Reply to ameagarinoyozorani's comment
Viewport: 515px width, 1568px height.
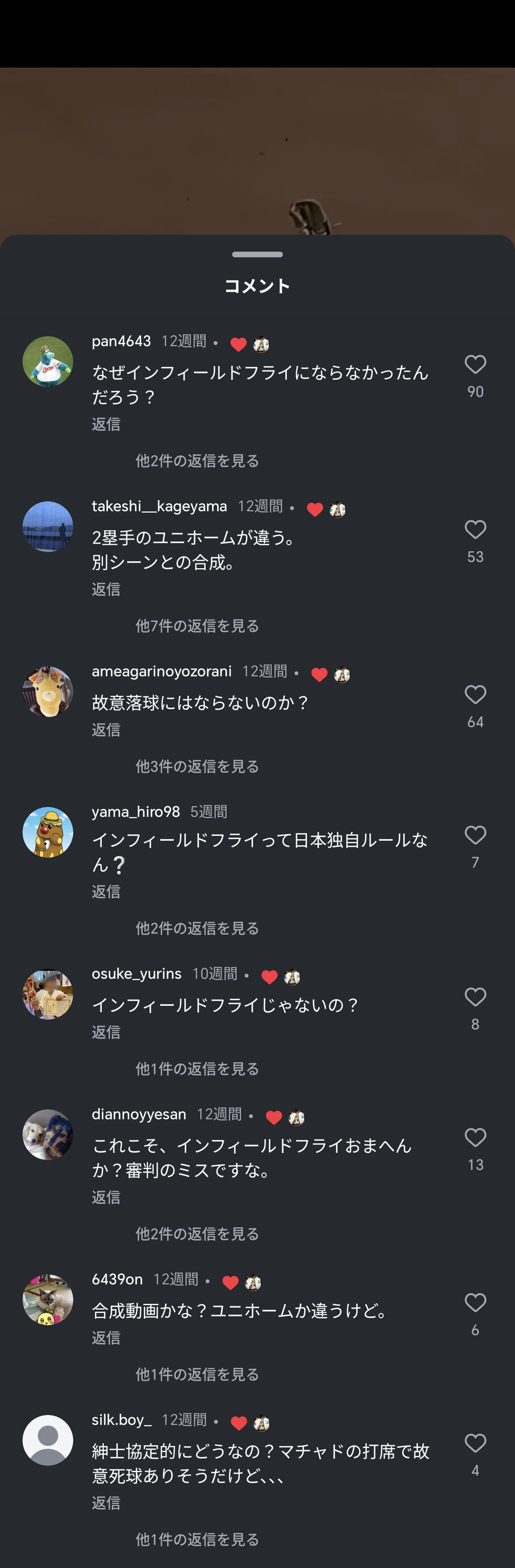pyautogui.click(x=106, y=729)
